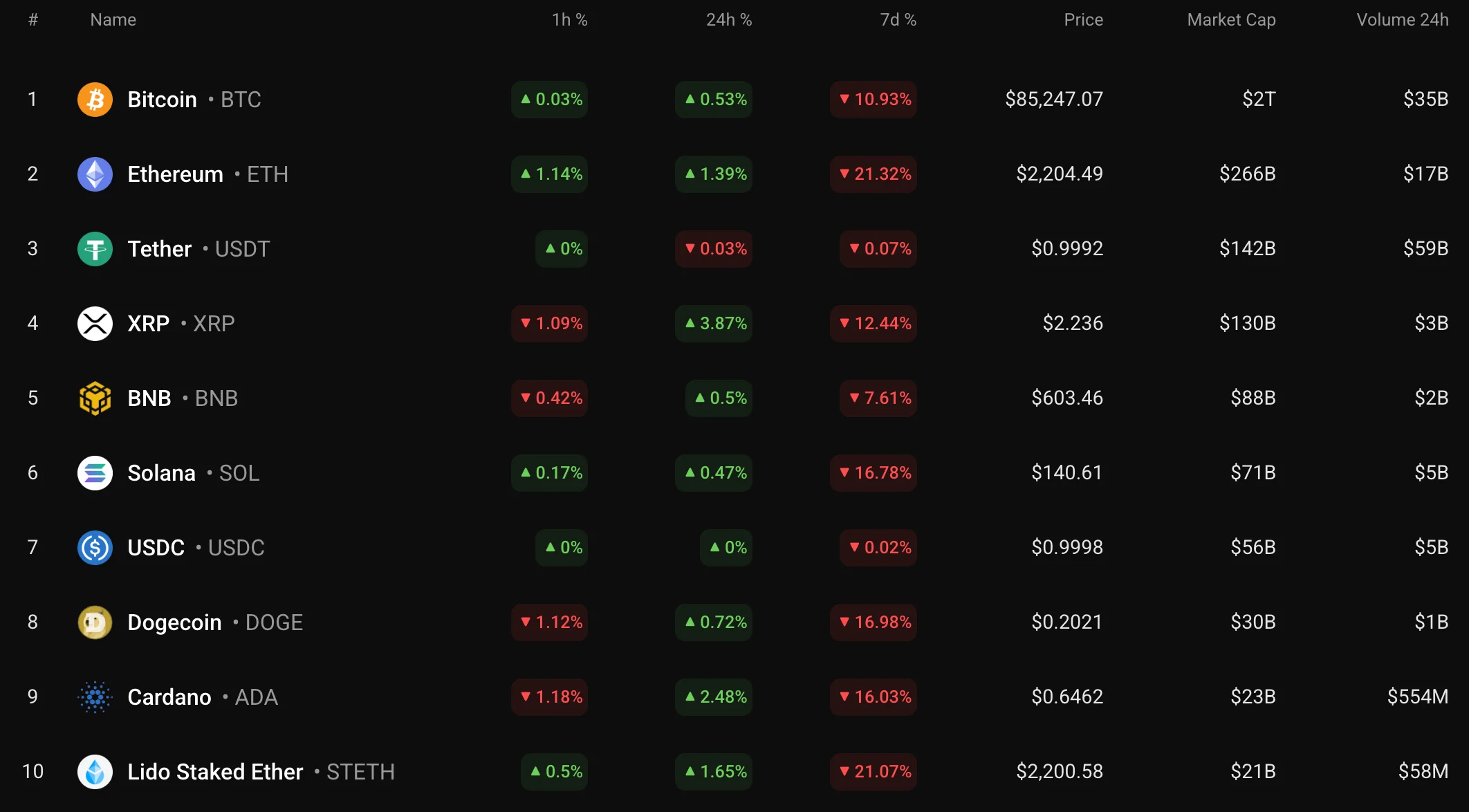Open Ethereum coin details

pyautogui.click(x=175, y=174)
